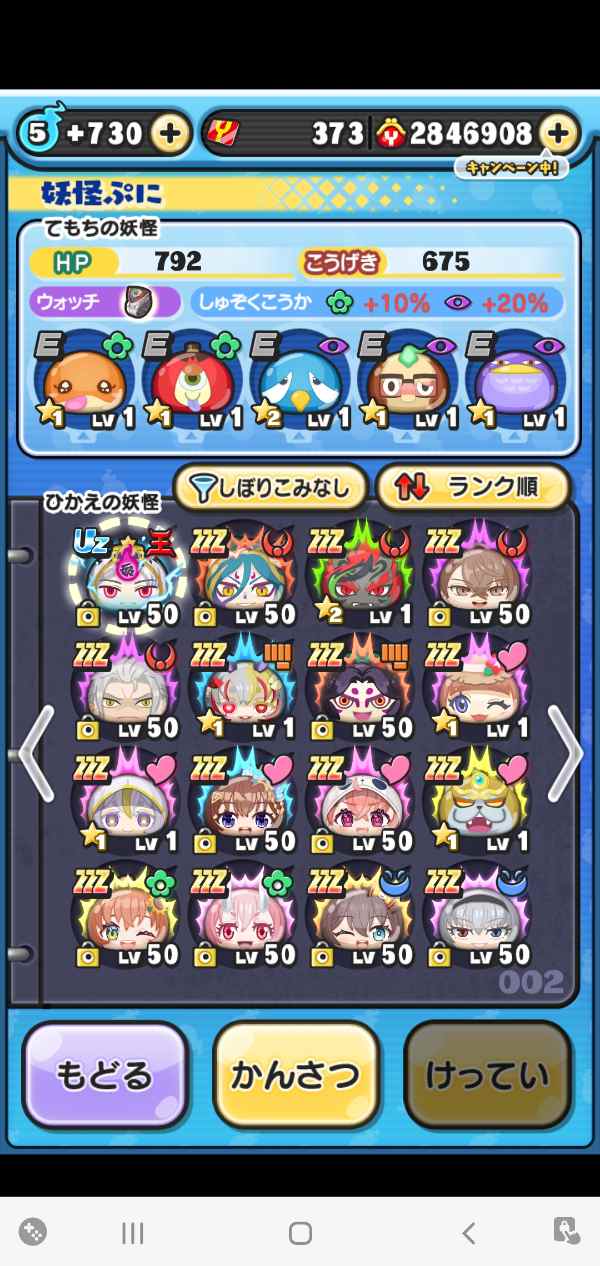
Task: Add stamina with plus next to +730
Action: (171, 134)
